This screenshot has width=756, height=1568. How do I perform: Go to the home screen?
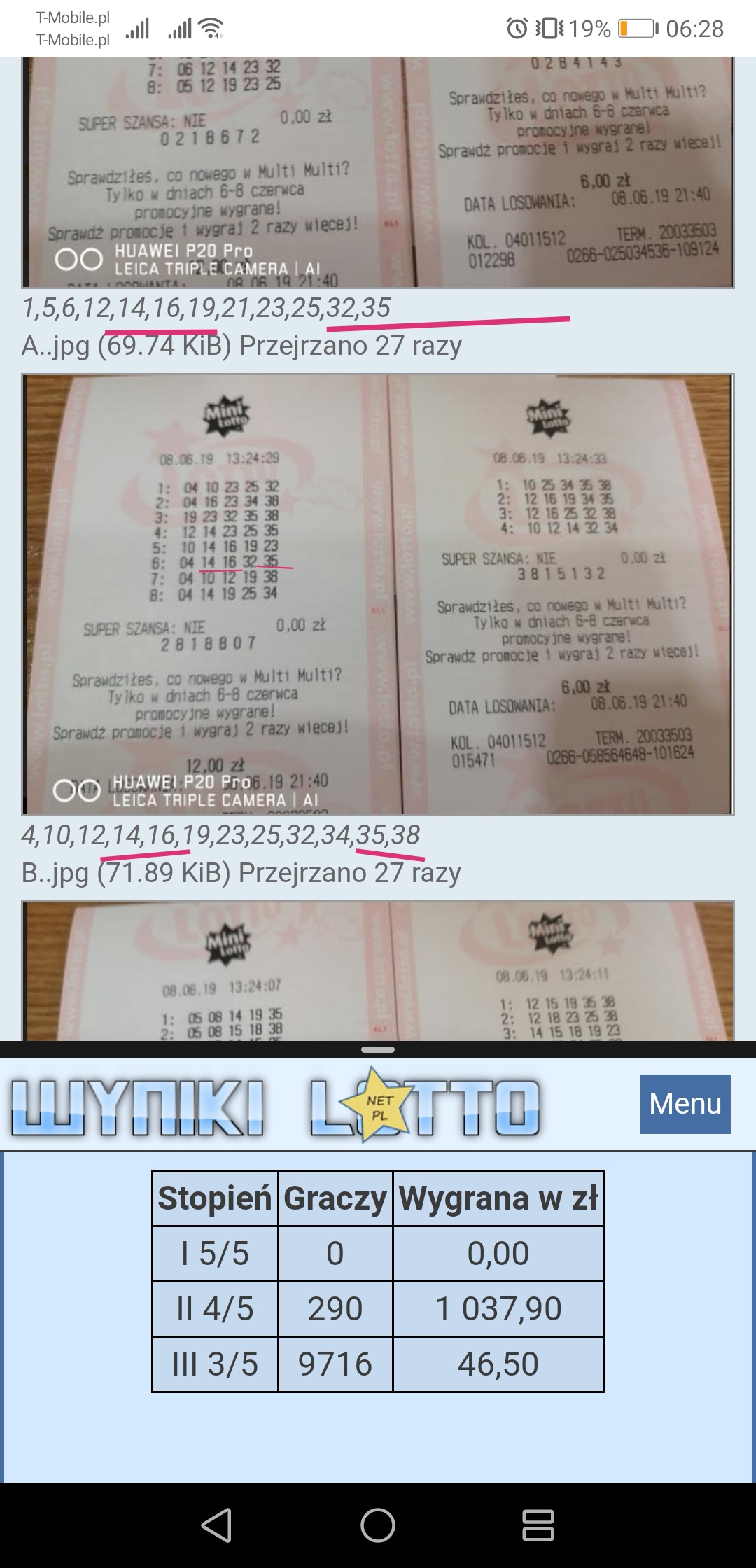378,1525
